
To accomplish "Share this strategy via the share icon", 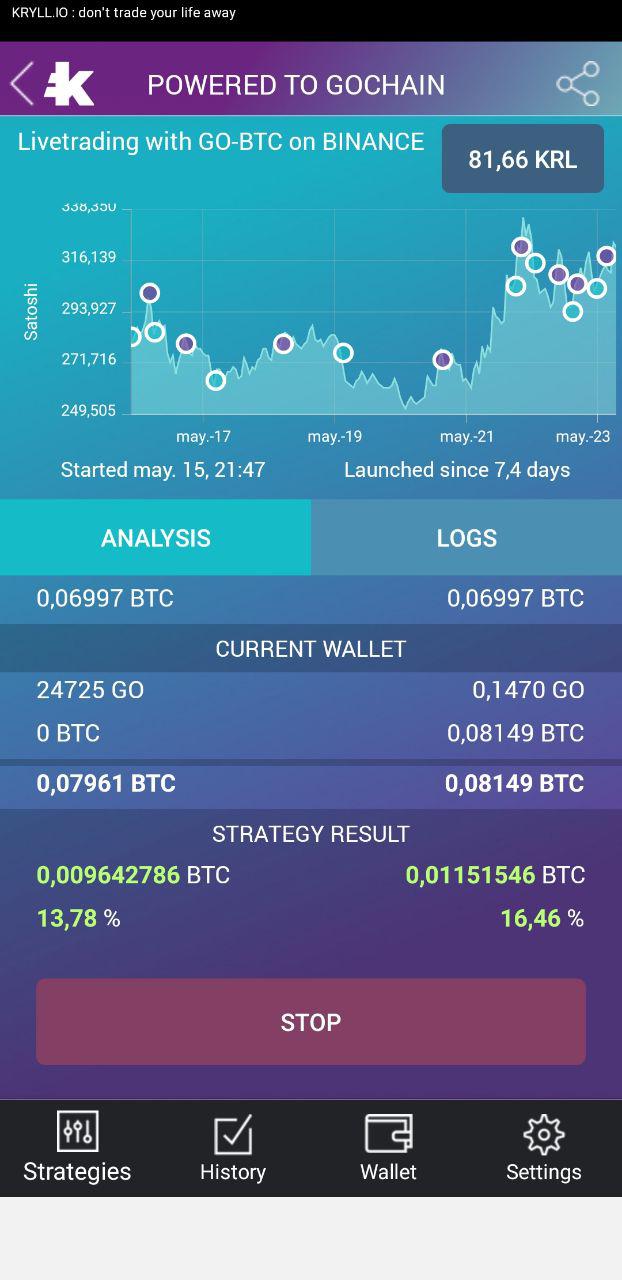I will [578, 84].
